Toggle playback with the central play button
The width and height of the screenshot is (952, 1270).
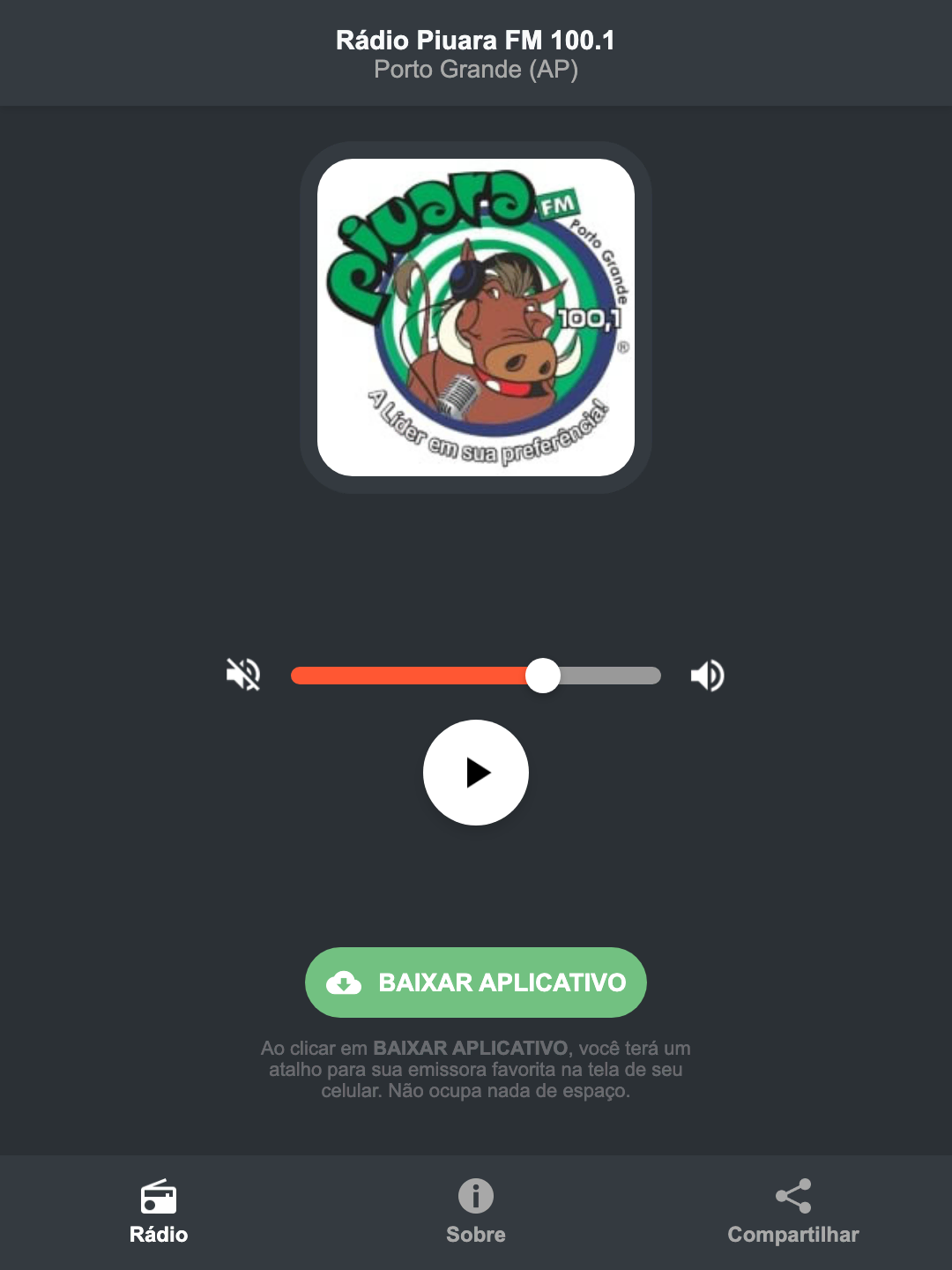point(475,773)
